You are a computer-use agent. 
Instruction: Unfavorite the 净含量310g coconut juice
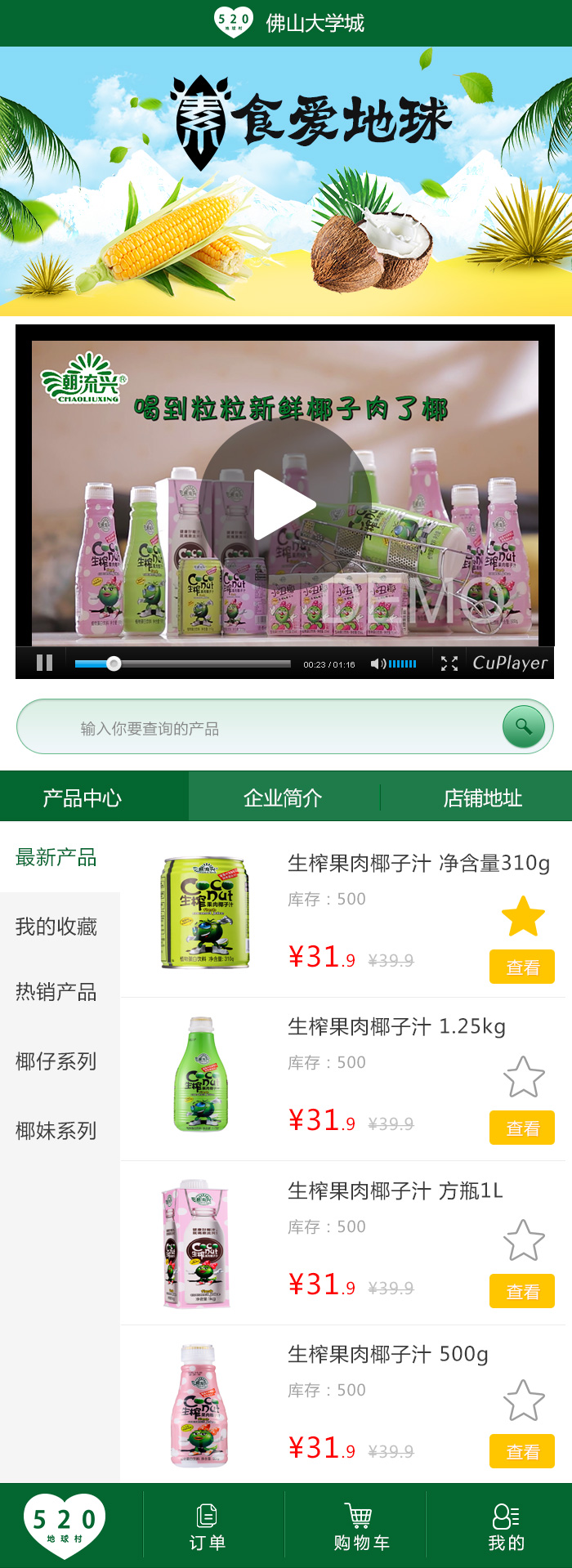click(x=523, y=916)
